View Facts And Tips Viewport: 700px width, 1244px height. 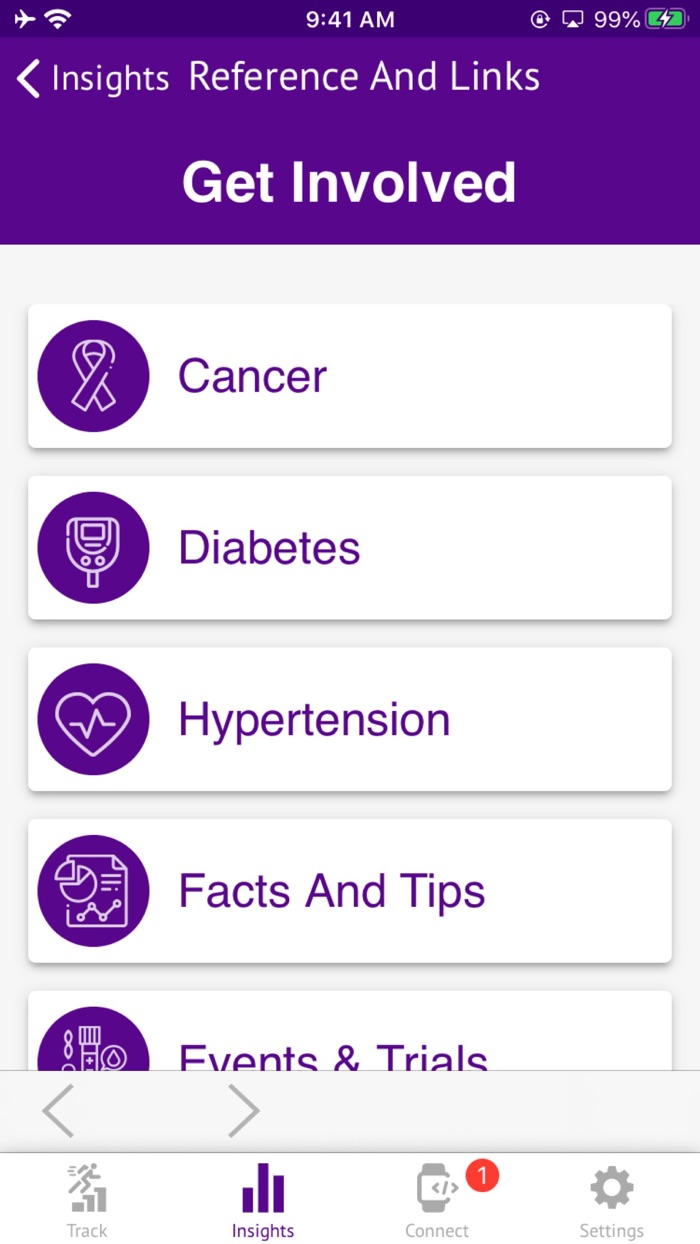click(x=350, y=892)
